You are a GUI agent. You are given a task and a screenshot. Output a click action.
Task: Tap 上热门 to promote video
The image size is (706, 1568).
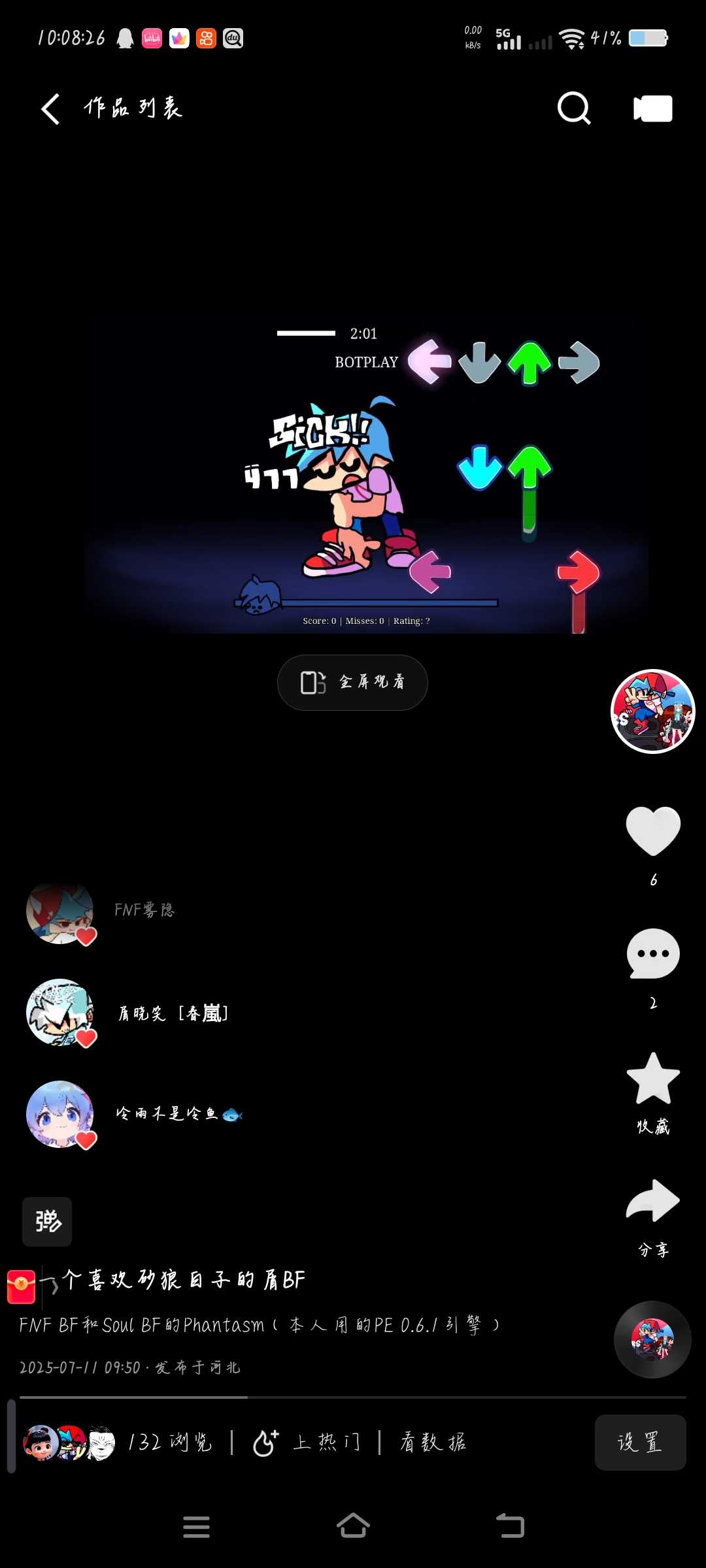pyautogui.click(x=307, y=1442)
